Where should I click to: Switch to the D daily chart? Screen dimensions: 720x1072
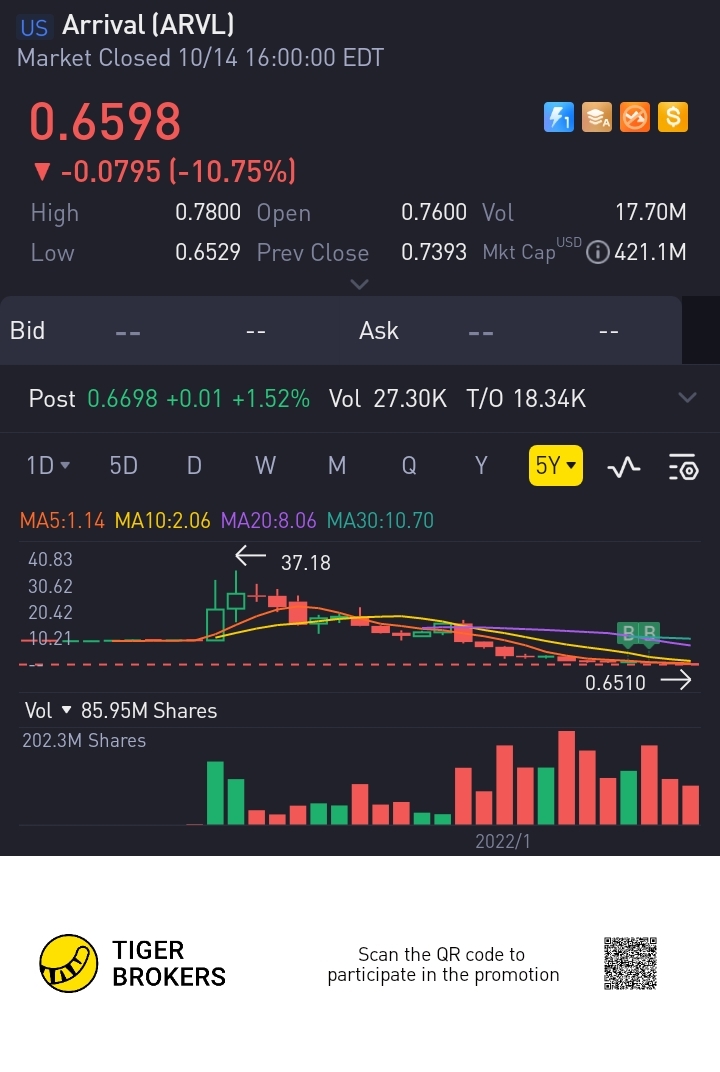pos(194,465)
